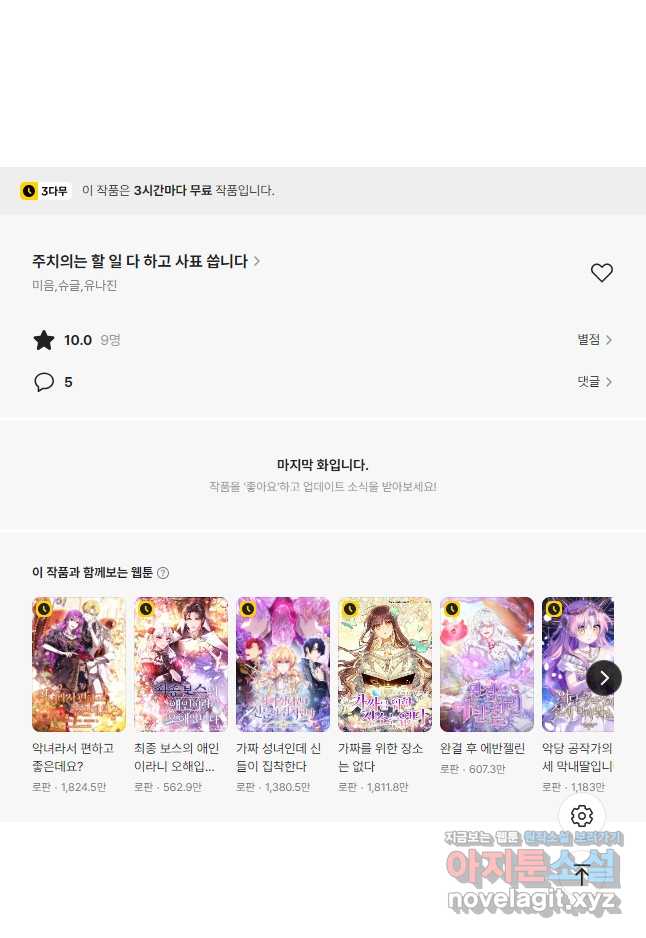Open the webtoon 최종 보스의 애인이라니 오해입...
Viewport: 646px width, 938px height.
coord(181,665)
